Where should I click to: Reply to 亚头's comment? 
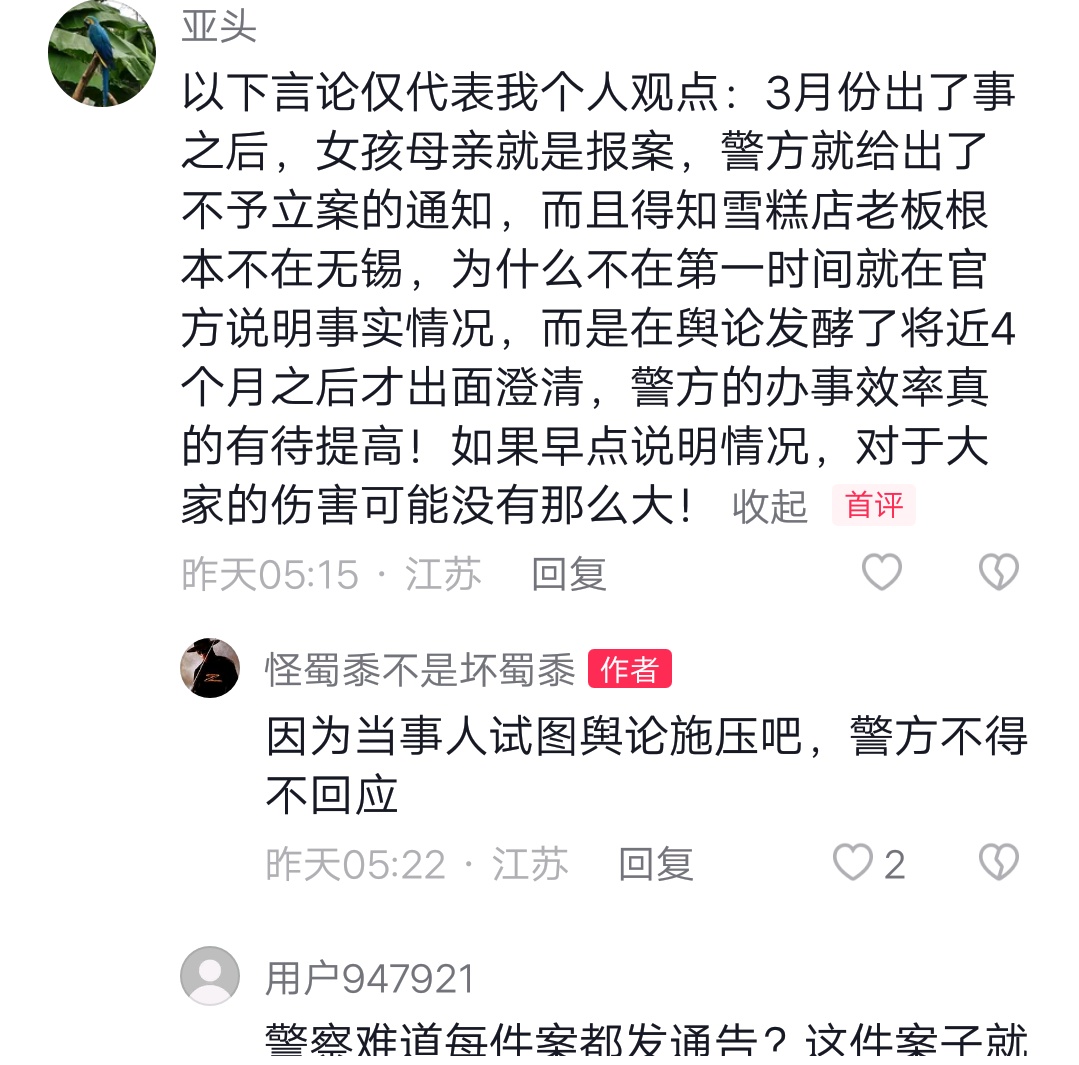(569, 574)
